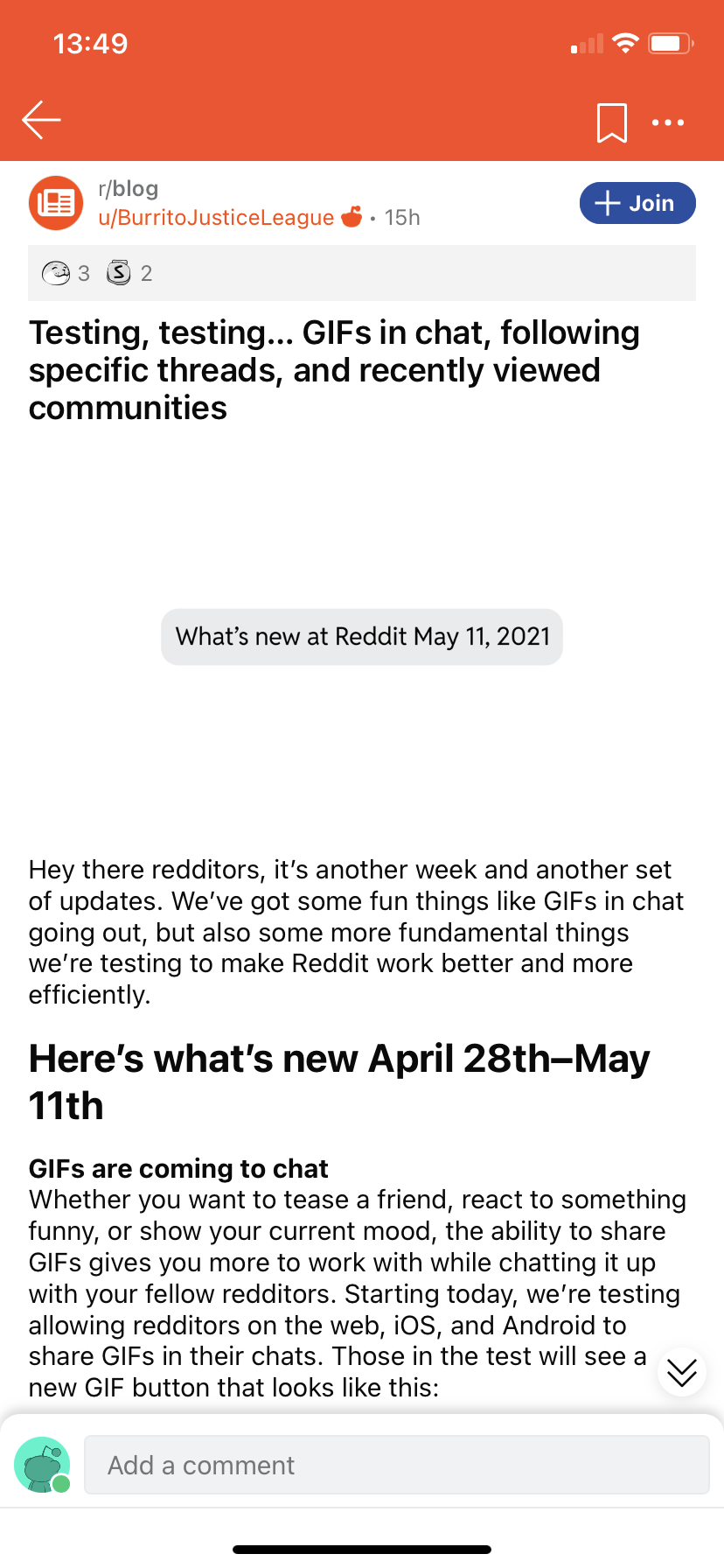
Task: Toggle the bookmark to save this post
Action: coord(612,122)
